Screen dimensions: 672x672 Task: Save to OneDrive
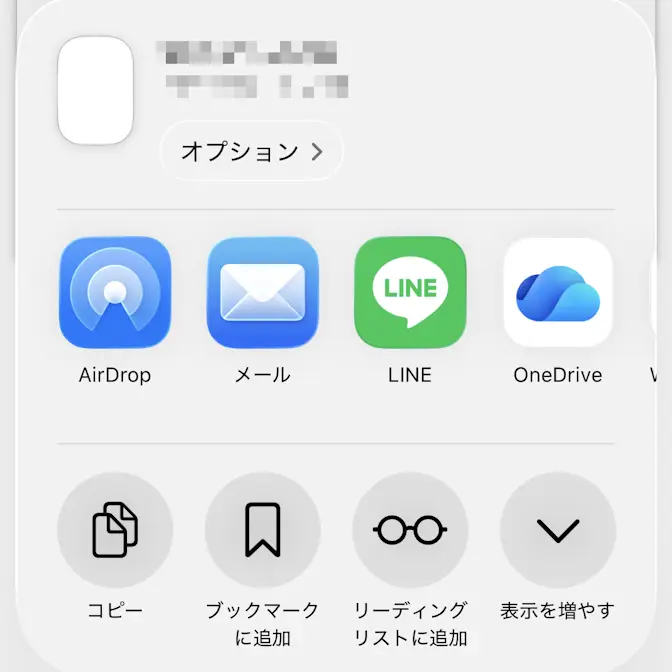pos(557,292)
